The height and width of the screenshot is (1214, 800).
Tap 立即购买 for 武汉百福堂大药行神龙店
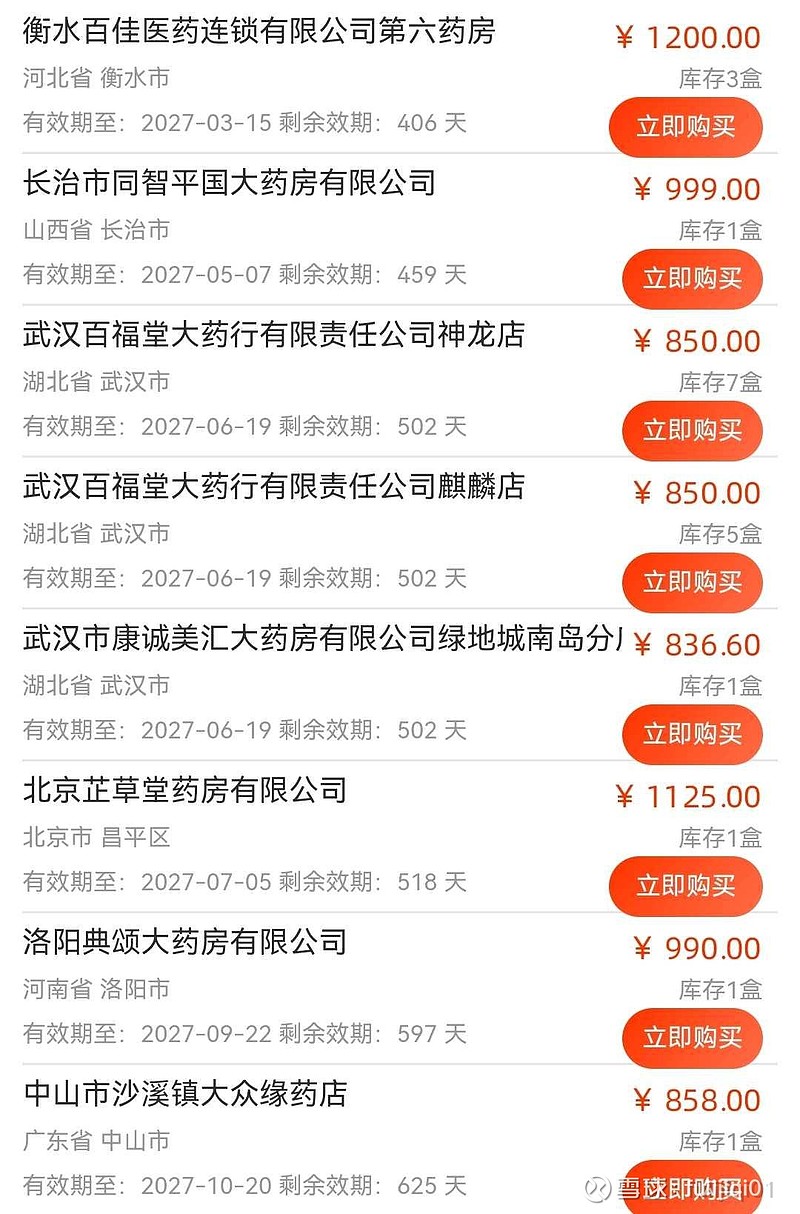(693, 431)
